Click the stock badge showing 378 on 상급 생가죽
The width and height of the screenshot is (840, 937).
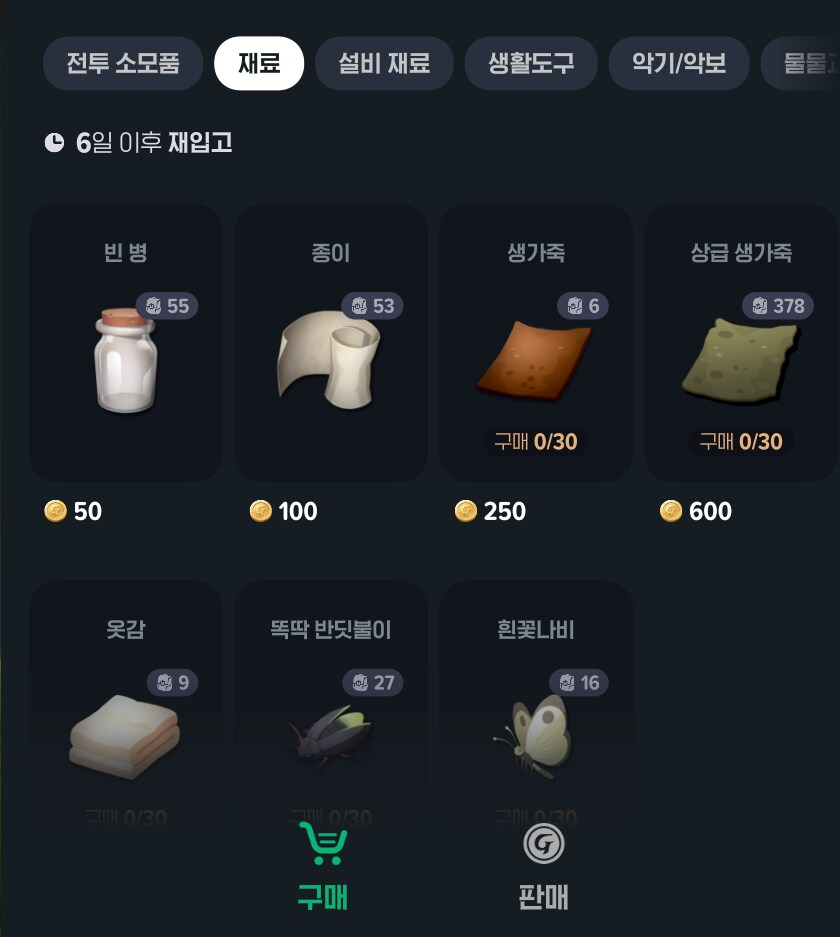[x=776, y=307]
